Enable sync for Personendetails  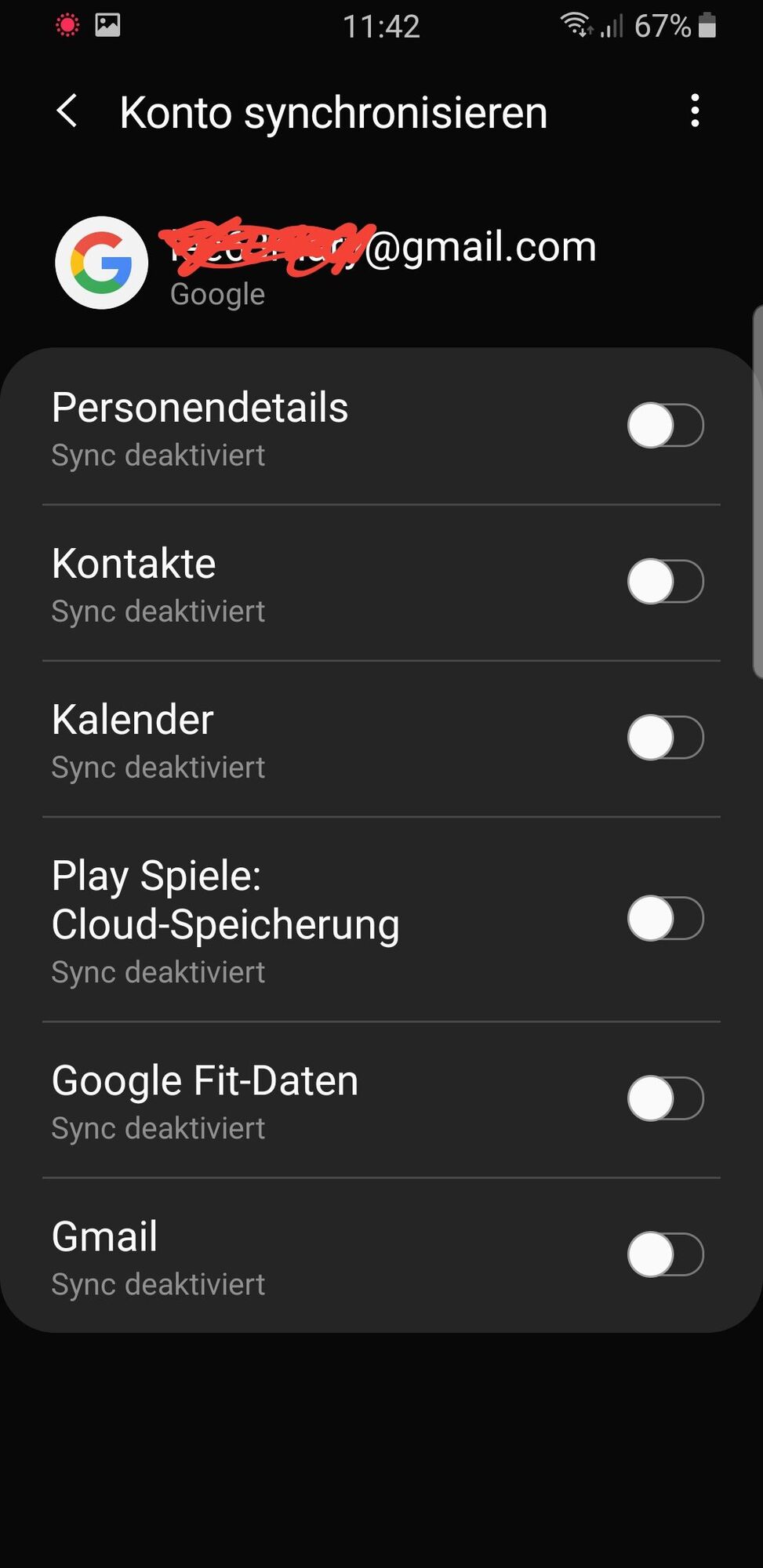tap(665, 426)
